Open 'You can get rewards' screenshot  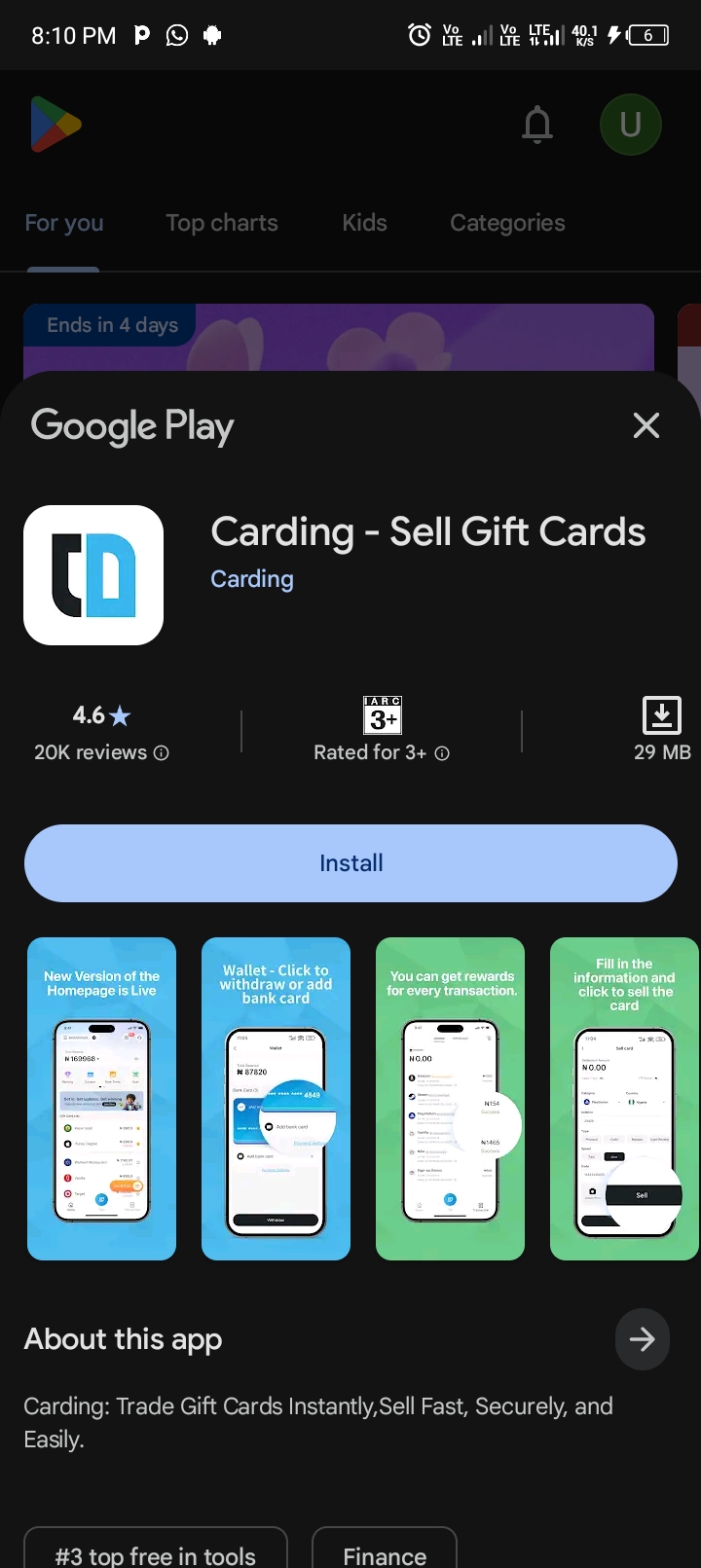click(x=450, y=1098)
